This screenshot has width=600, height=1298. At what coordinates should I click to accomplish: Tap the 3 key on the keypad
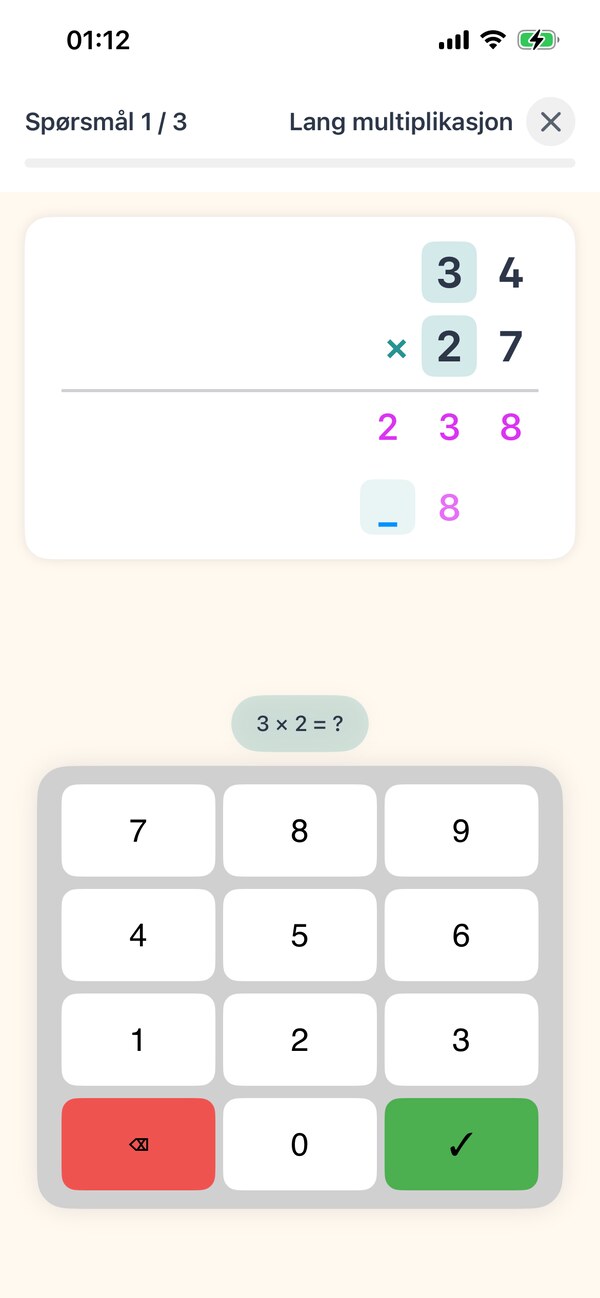click(461, 1040)
